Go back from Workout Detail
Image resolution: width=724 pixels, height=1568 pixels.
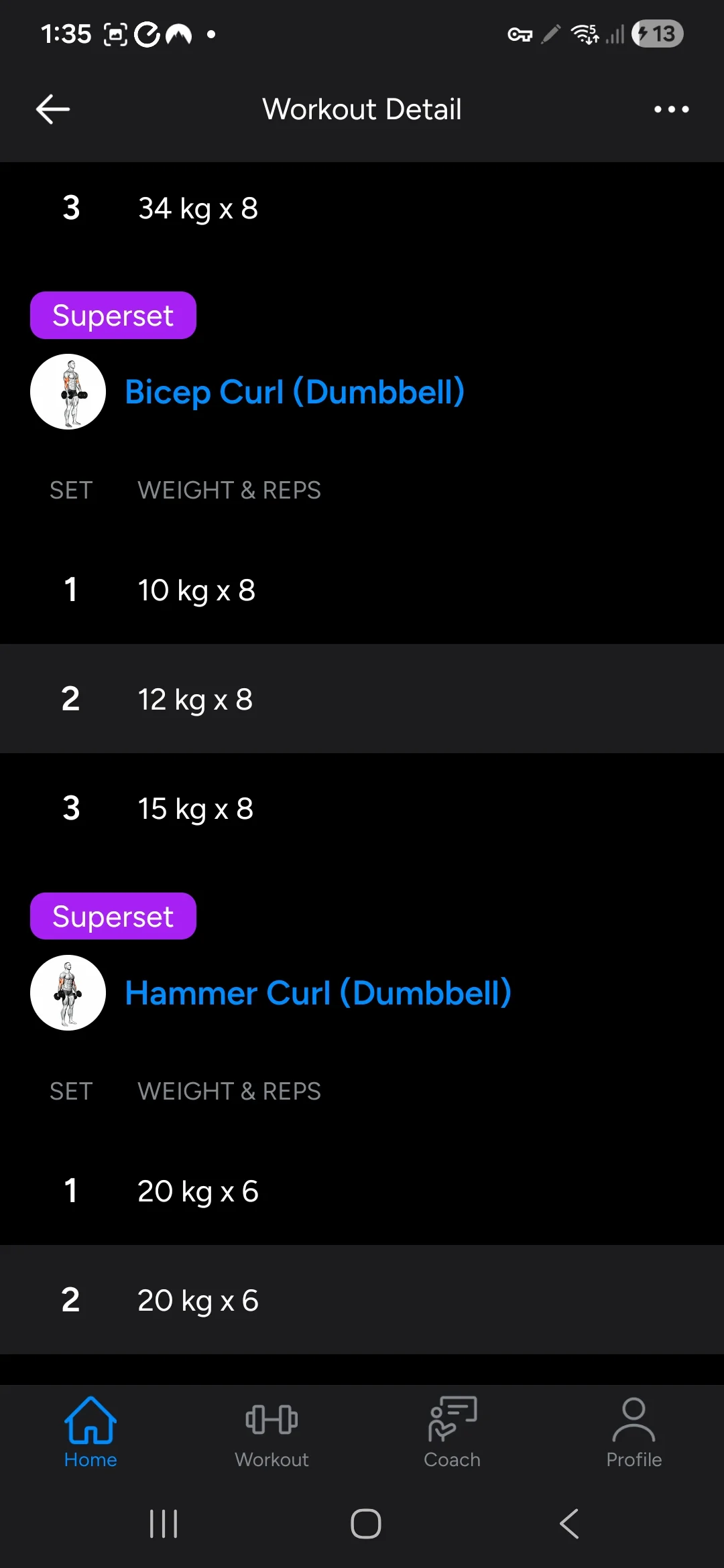coord(53,109)
